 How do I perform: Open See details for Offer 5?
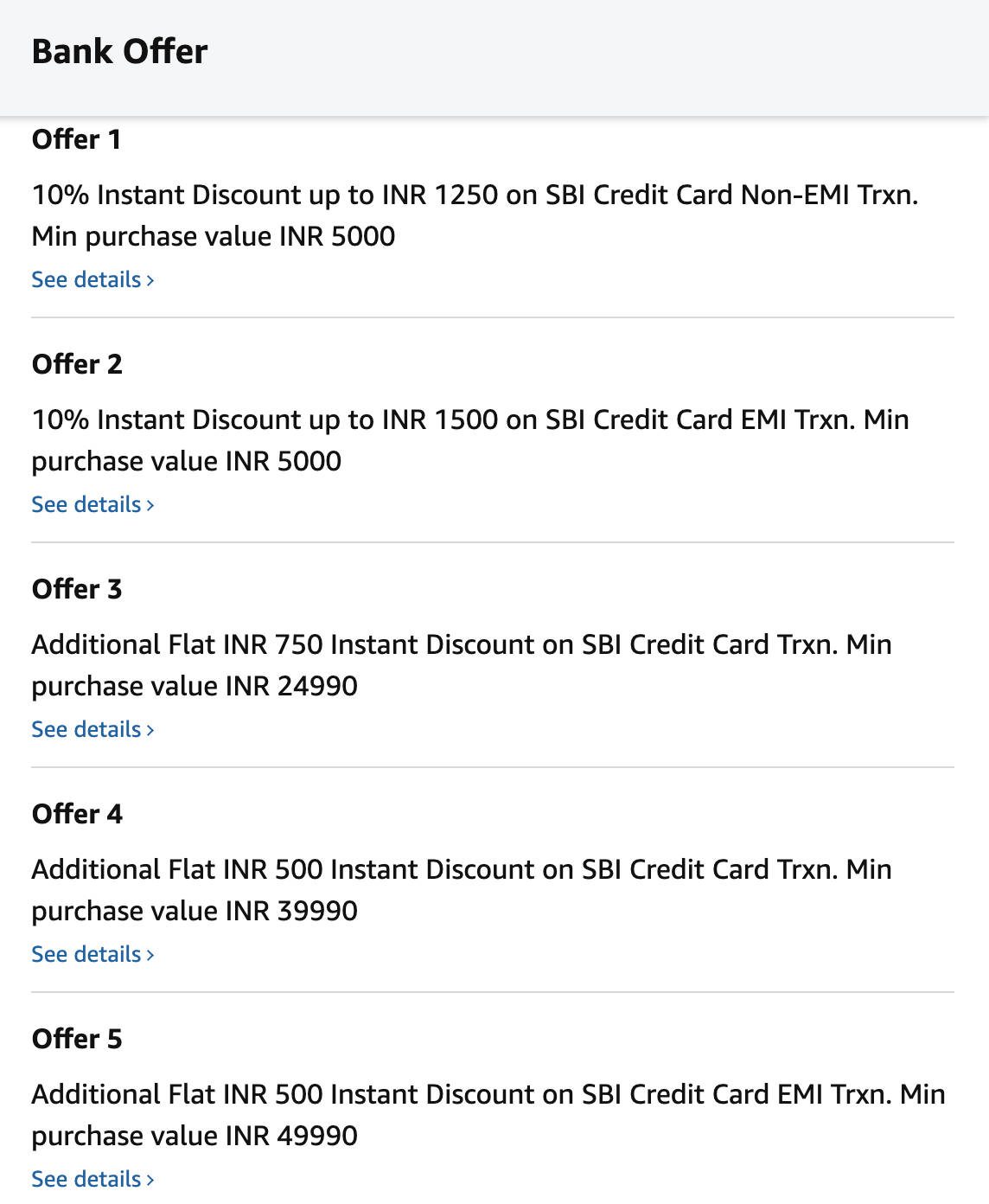(93, 1179)
